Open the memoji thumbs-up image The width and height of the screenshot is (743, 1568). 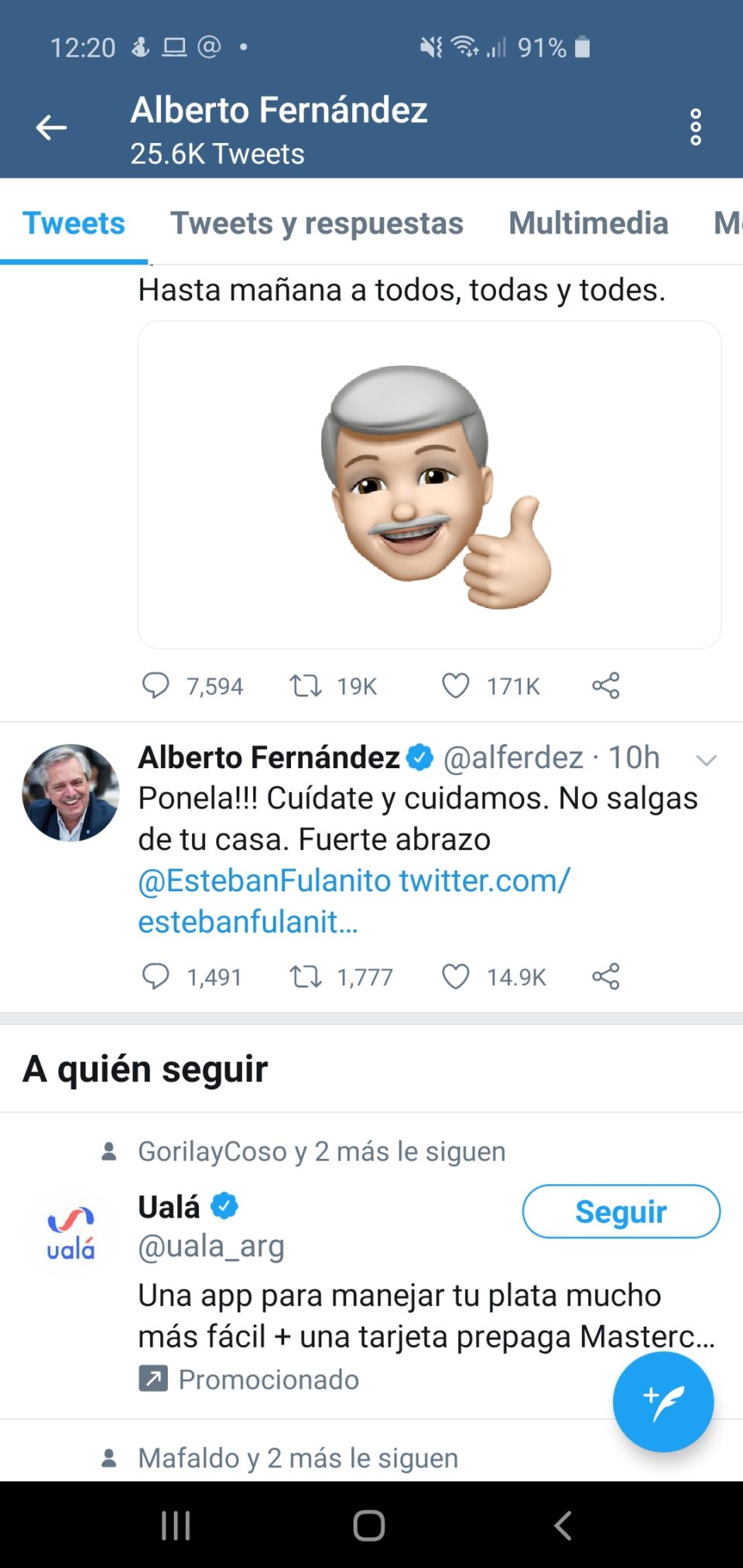[x=430, y=485]
